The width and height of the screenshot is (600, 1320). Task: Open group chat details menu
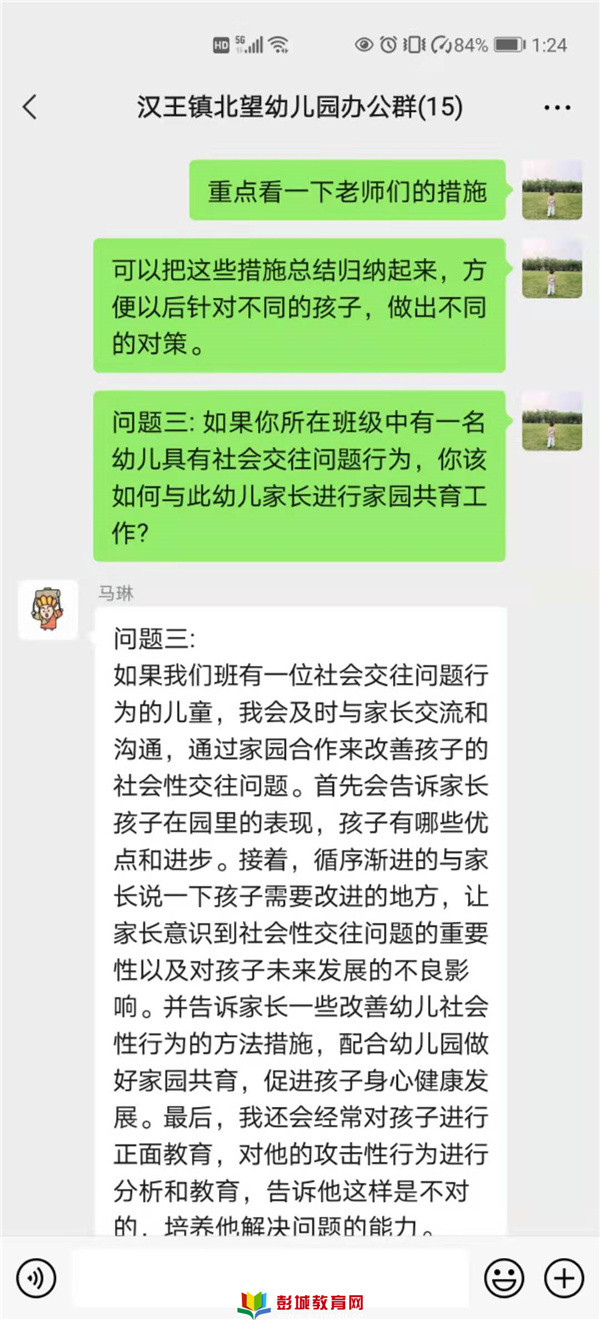(x=556, y=107)
